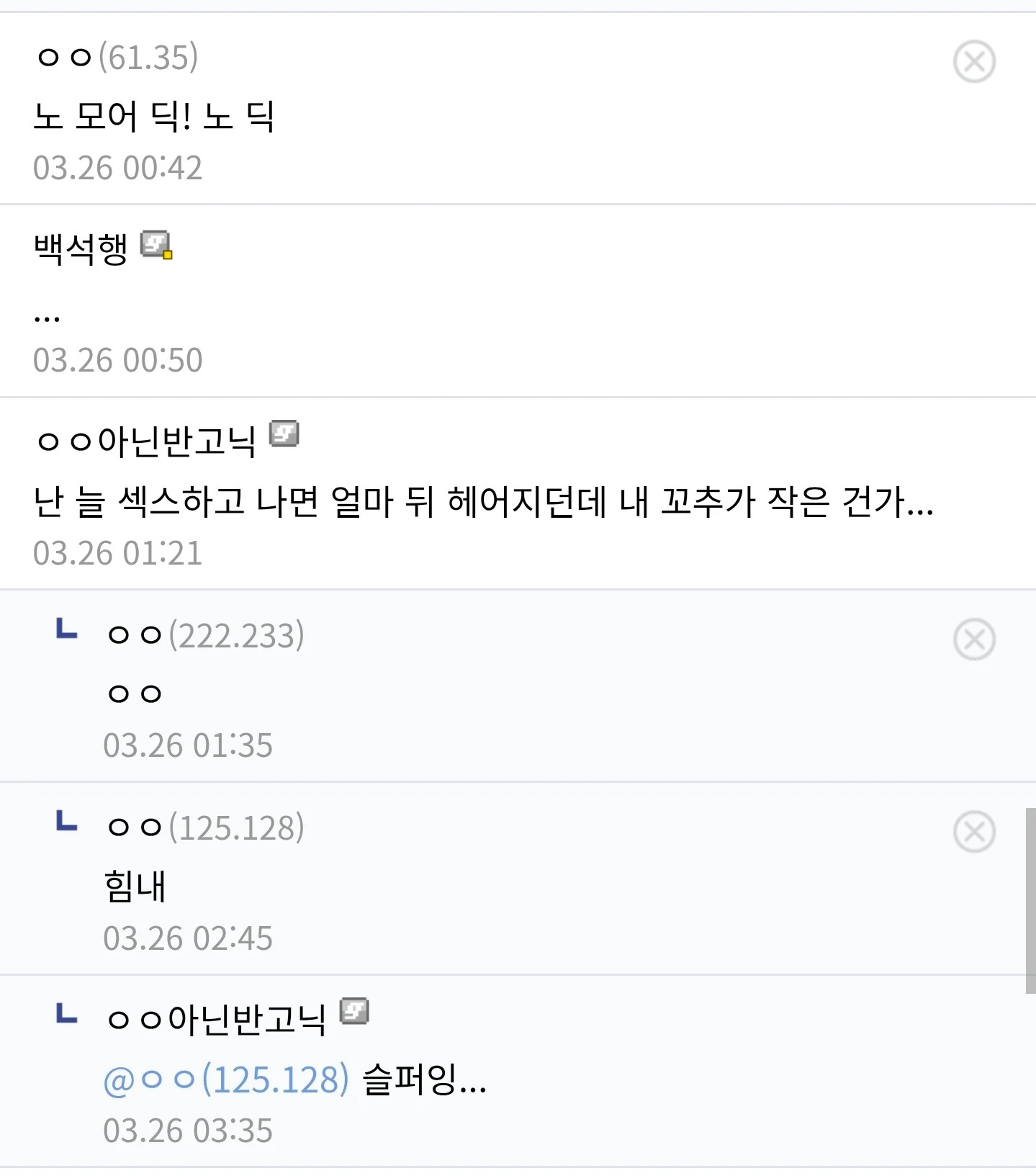The height and width of the screenshot is (1176, 1036).
Task: Delete the ㅇㅇ(61.35) comment
Action: coord(973,62)
